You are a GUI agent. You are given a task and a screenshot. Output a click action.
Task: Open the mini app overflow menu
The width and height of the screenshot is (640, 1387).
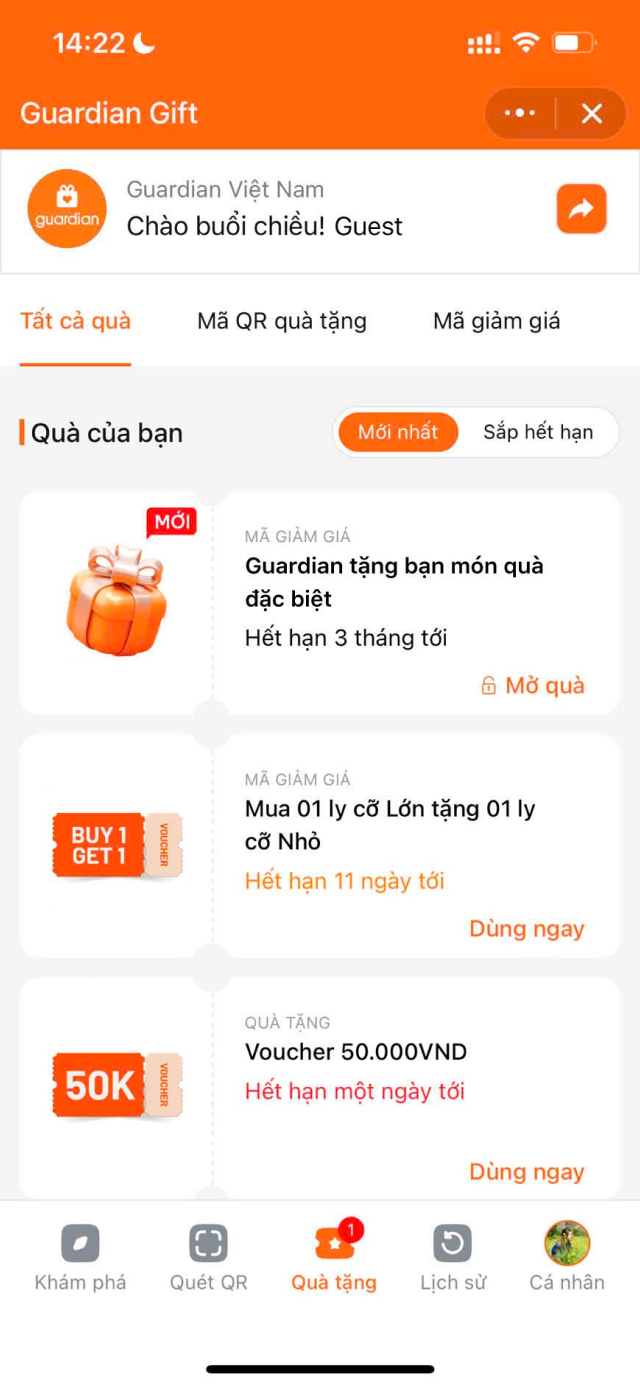pos(520,113)
